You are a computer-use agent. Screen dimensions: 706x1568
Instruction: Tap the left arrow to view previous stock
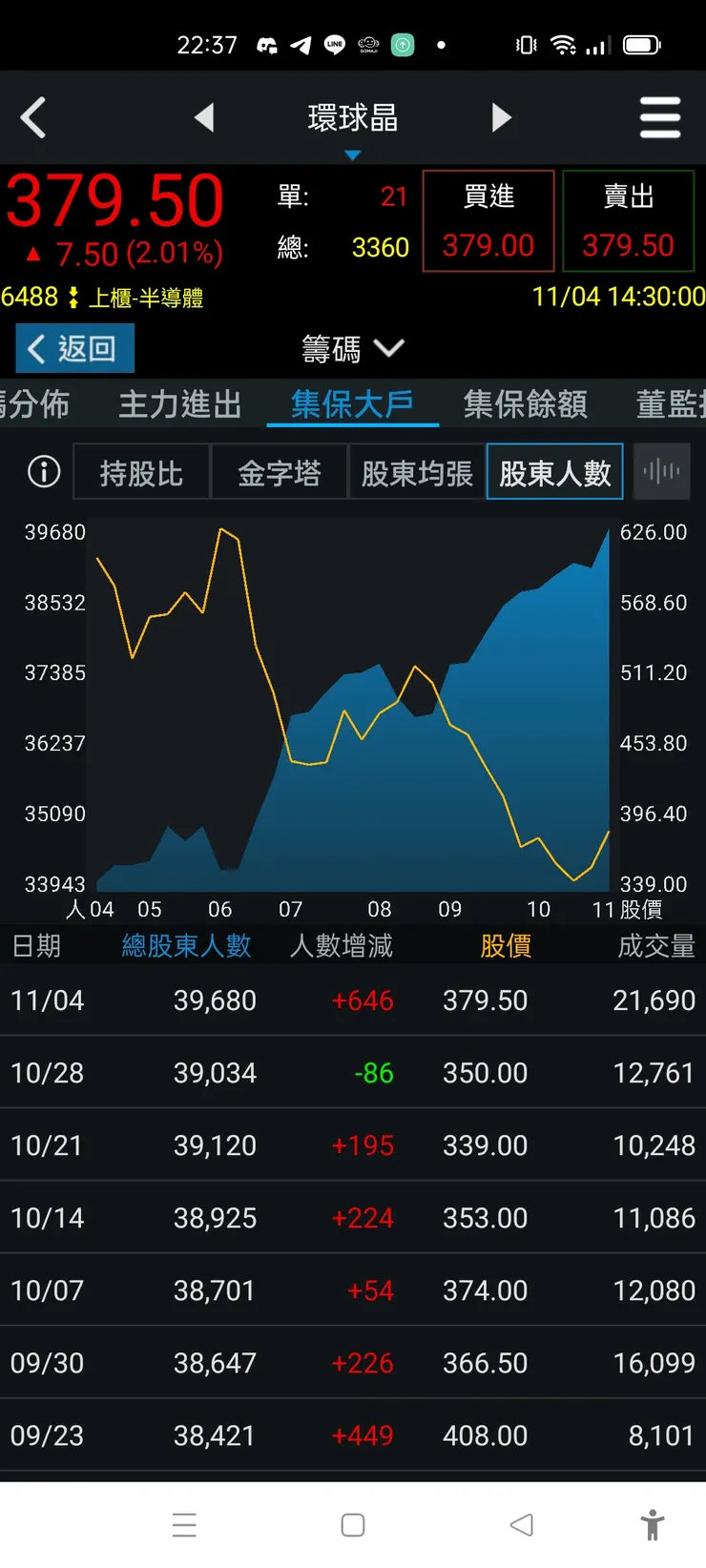(204, 116)
